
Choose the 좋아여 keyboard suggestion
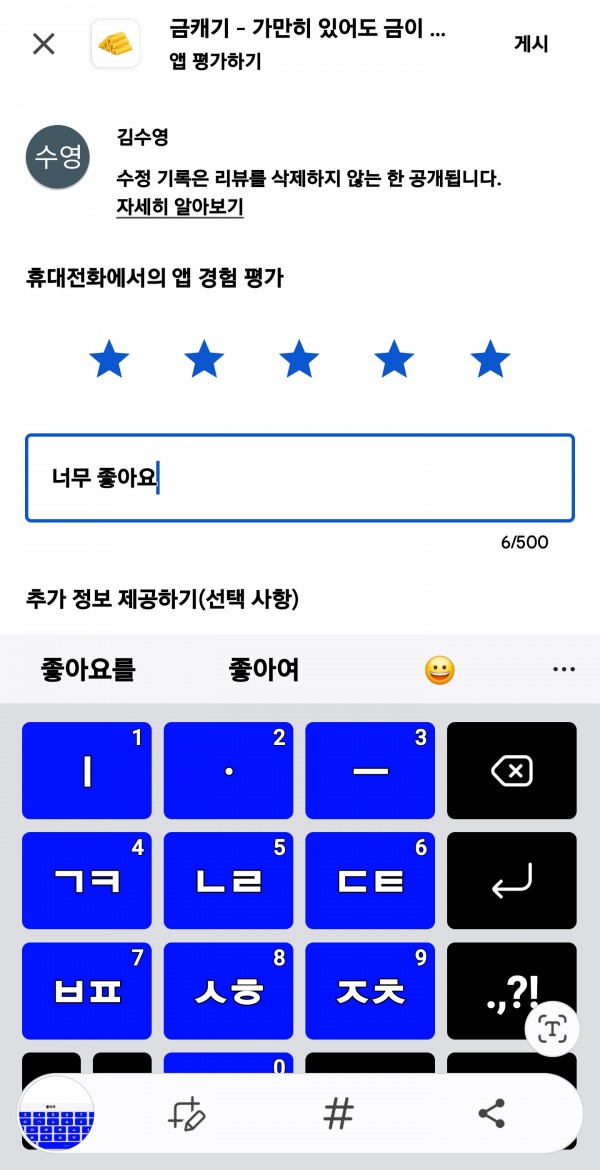click(x=263, y=670)
